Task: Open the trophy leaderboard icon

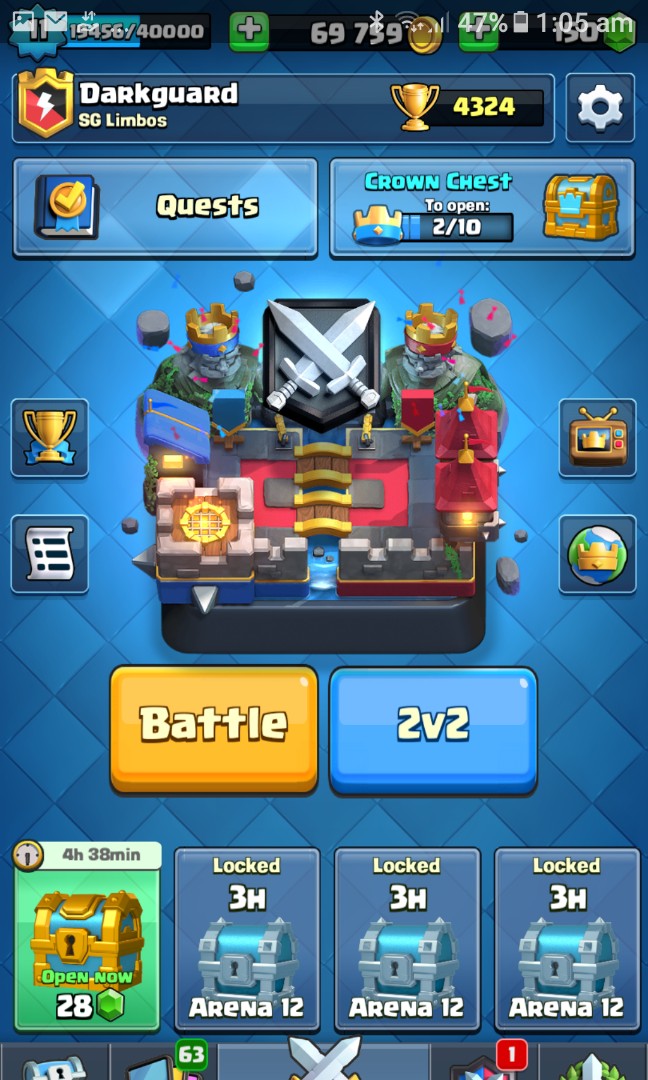Action: click(x=50, y=437)
